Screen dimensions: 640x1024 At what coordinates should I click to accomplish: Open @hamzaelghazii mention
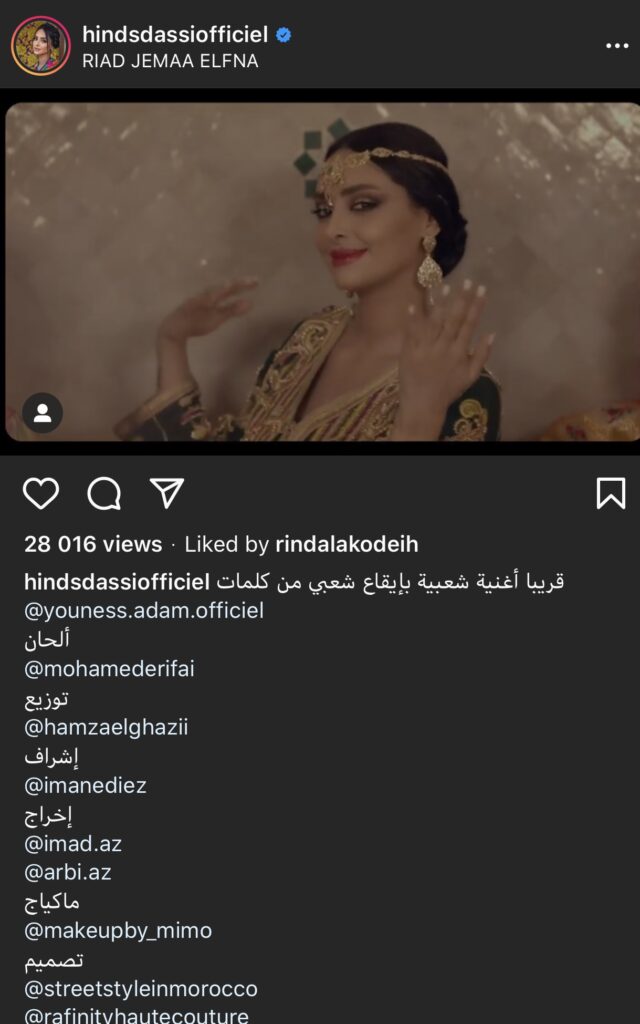coord(106,728)
